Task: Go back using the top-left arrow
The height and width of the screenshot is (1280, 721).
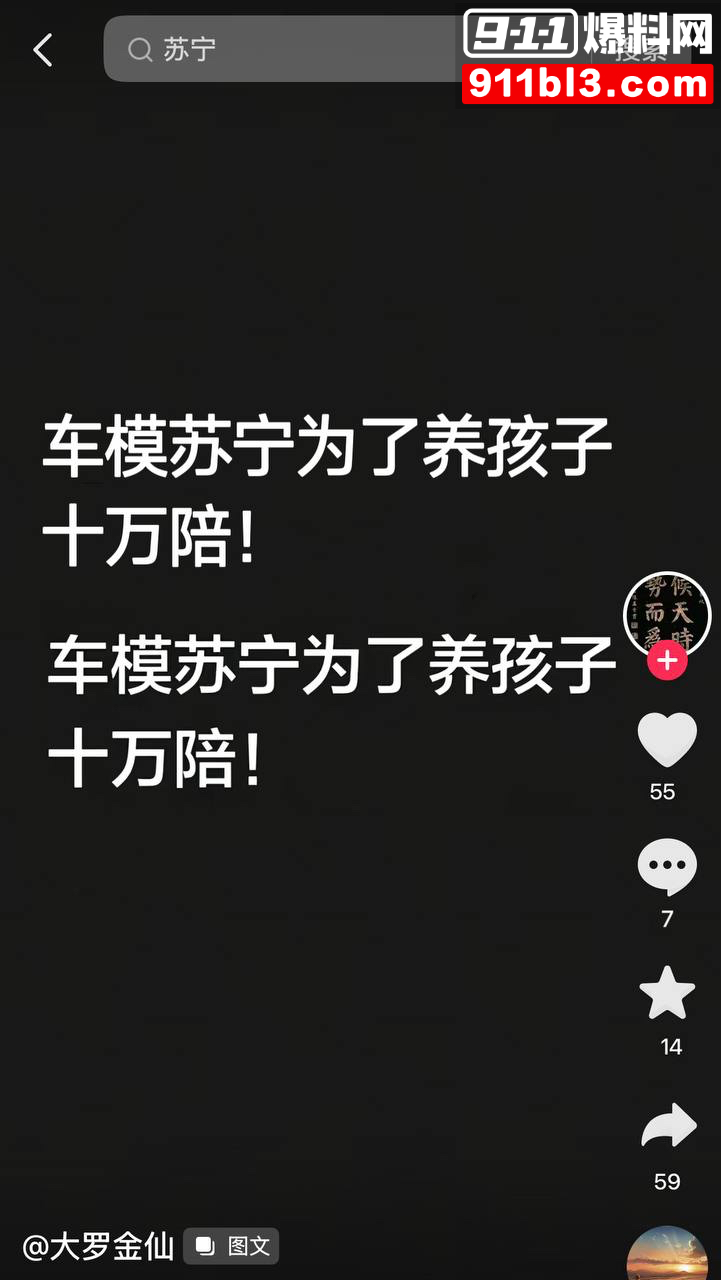Action: [42, 49]
